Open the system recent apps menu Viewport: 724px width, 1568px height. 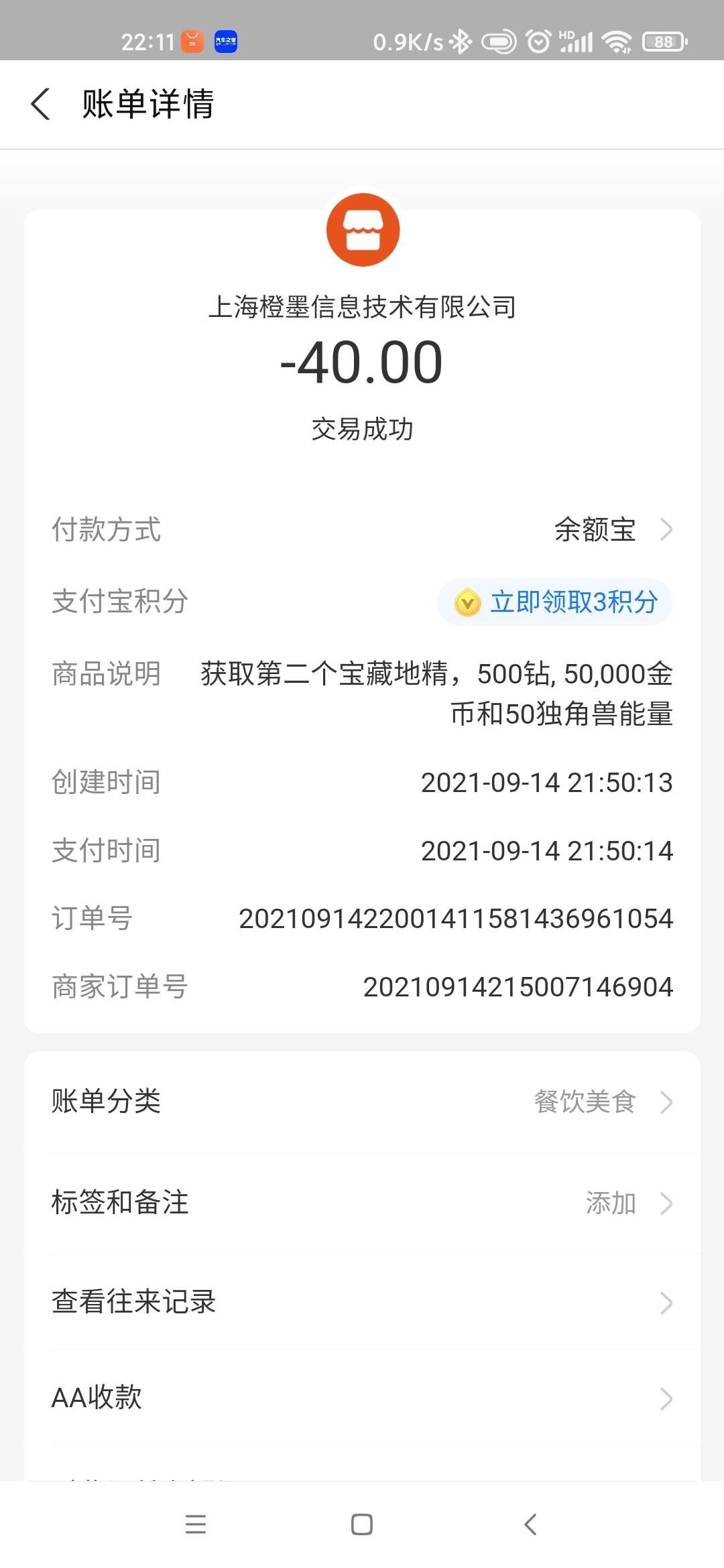coord(196,1524)
